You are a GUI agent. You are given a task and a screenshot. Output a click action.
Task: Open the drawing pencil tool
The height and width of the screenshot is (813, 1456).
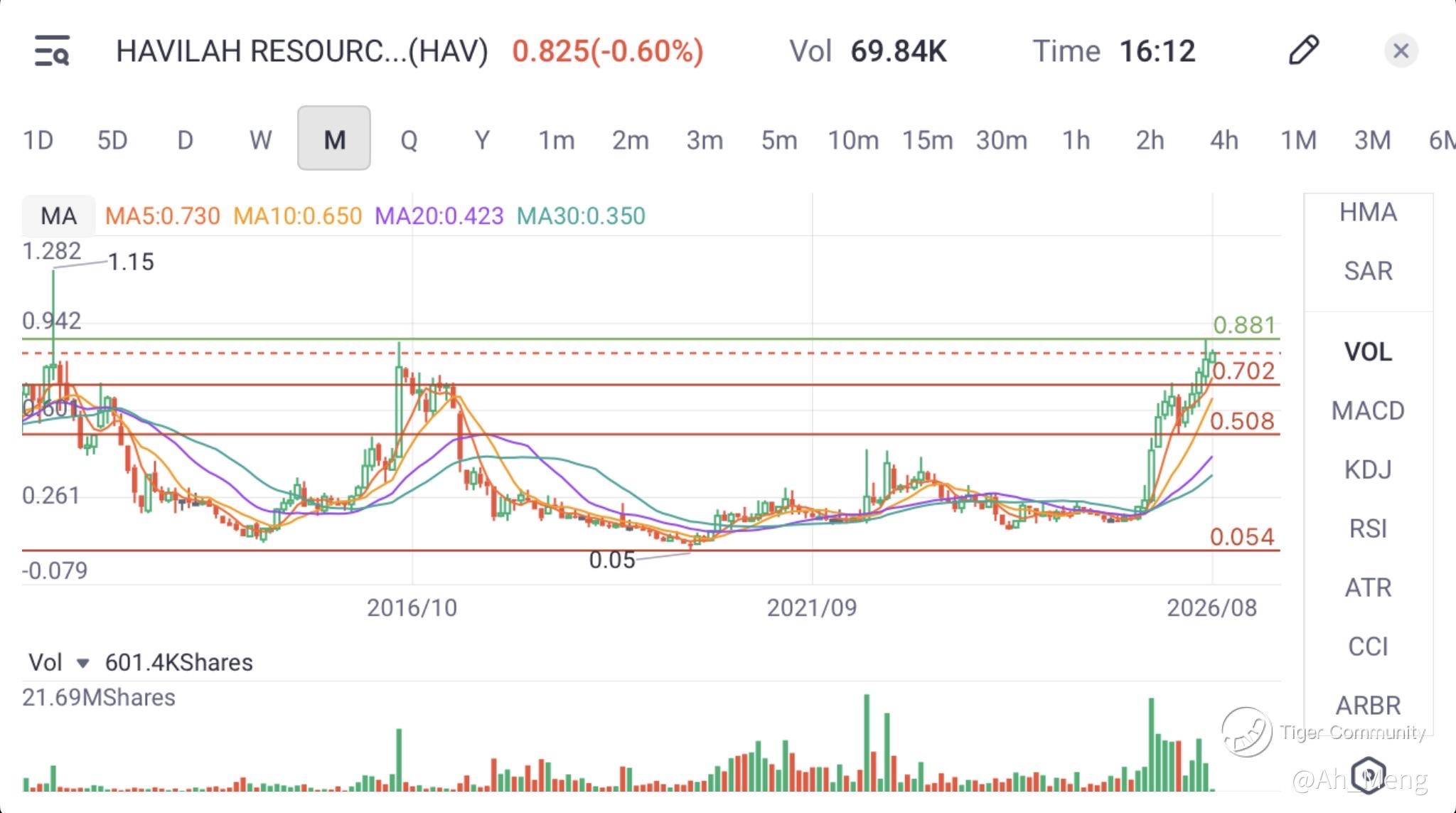tap(1303, 51)
